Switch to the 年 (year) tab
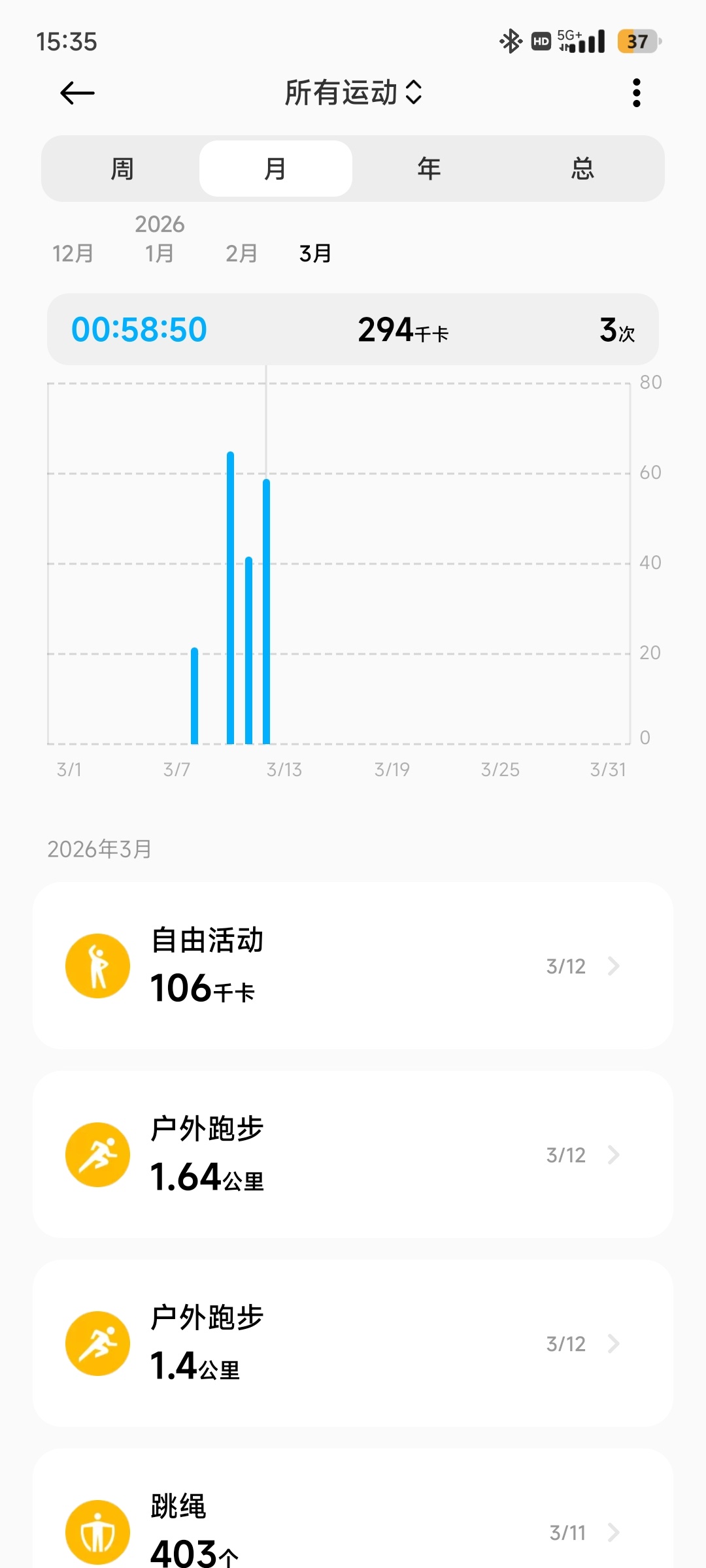Viewport: 706px width, 1568px height. point(428,168)
